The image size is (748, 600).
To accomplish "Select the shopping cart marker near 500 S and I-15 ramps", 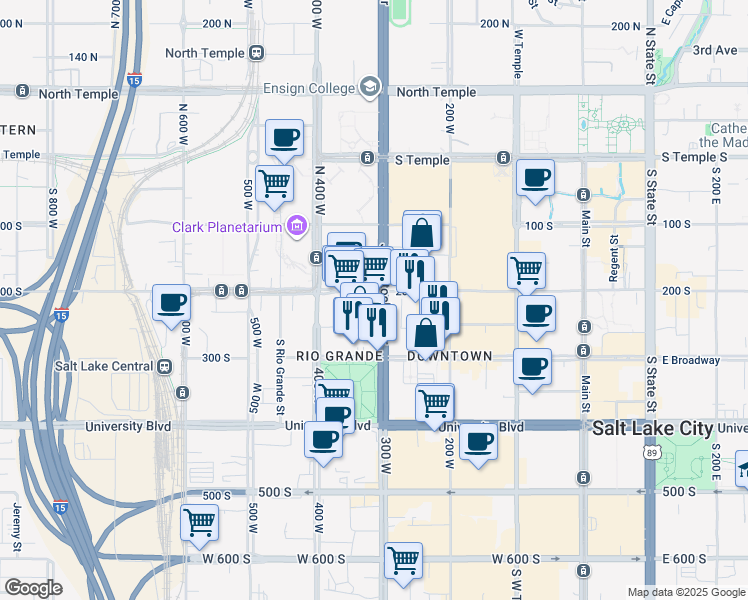I will (x=199, y=526).
